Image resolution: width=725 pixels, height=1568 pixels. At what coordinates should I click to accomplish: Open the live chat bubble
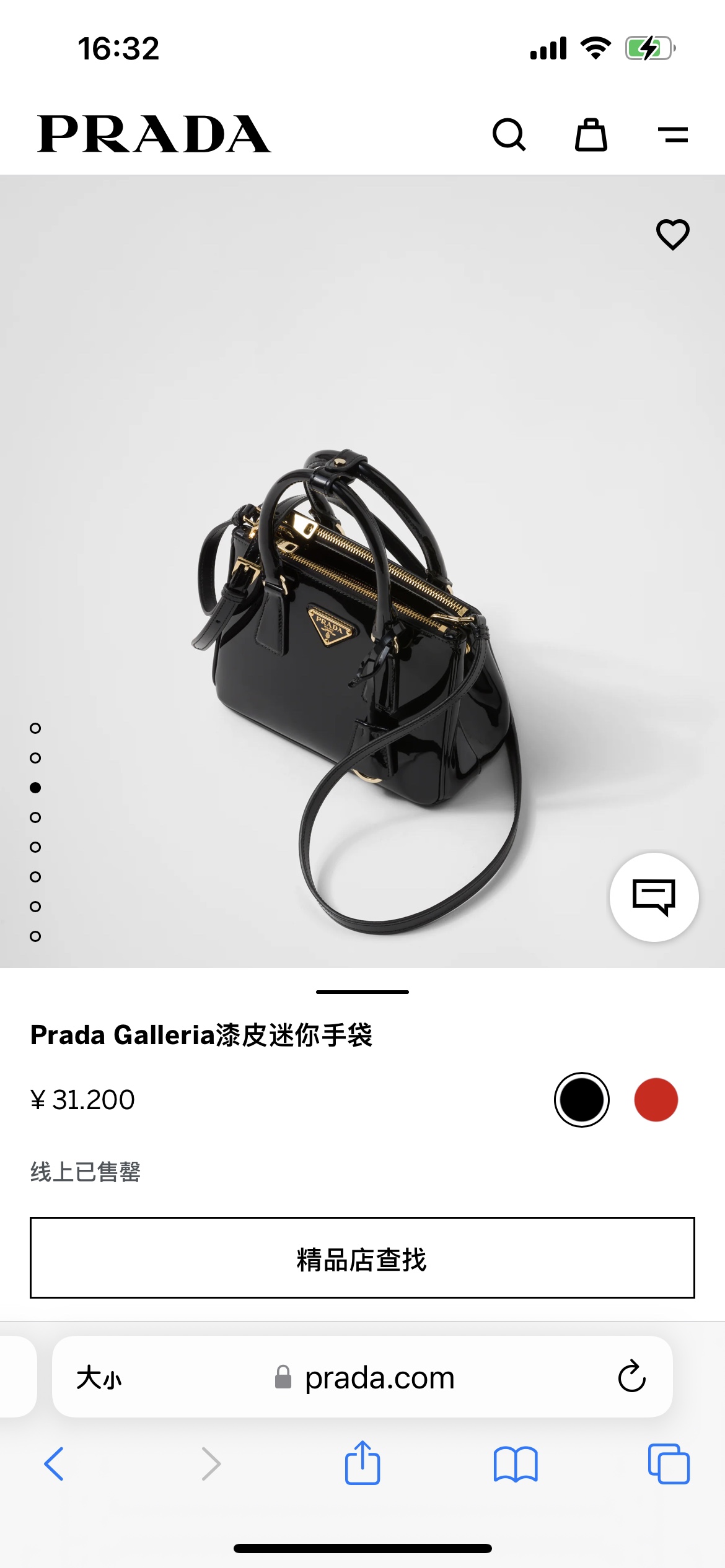tap(654, 897)
